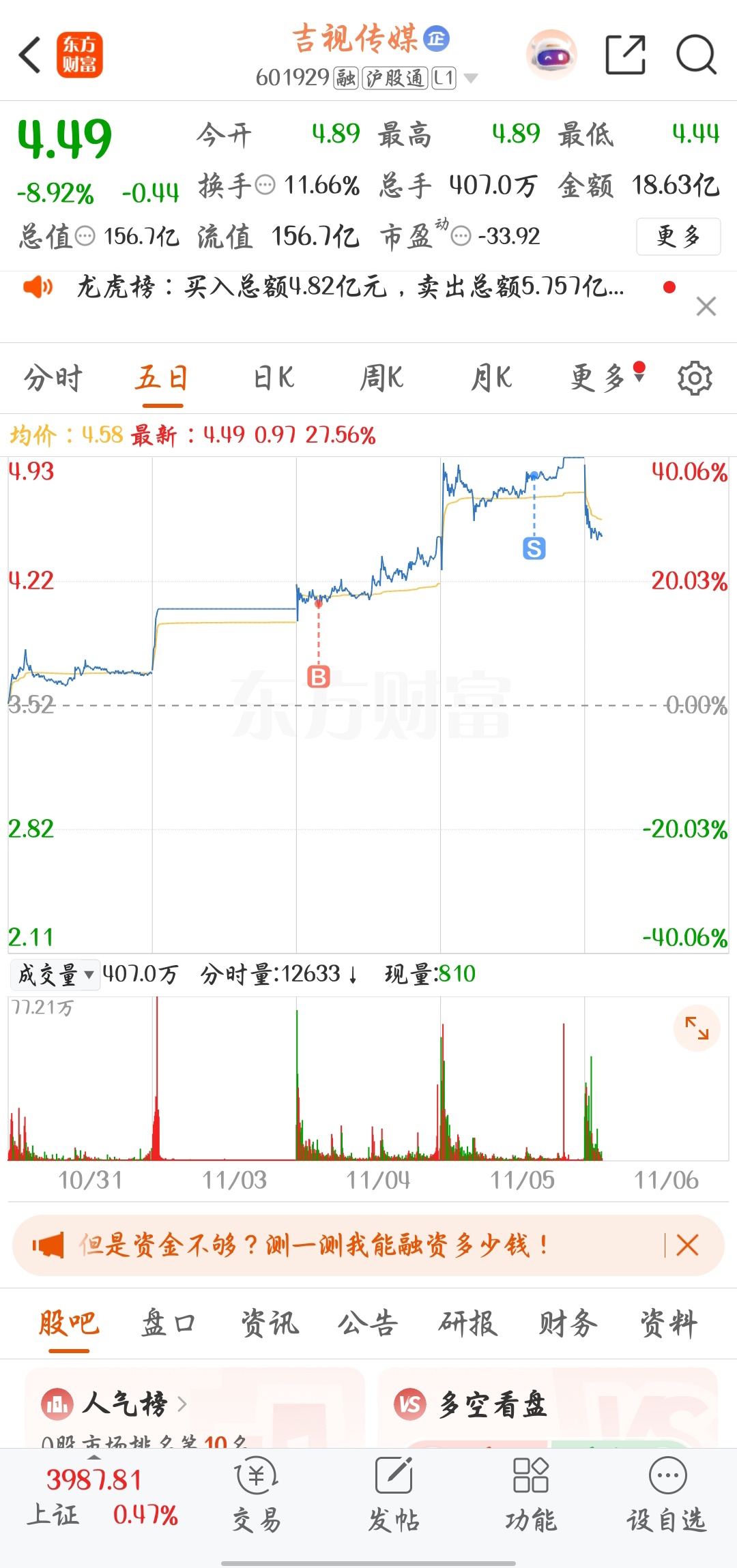The image size is (737, 1568).
Task: Switch to 分时 chart tab
Action: (x=53, y=378)
